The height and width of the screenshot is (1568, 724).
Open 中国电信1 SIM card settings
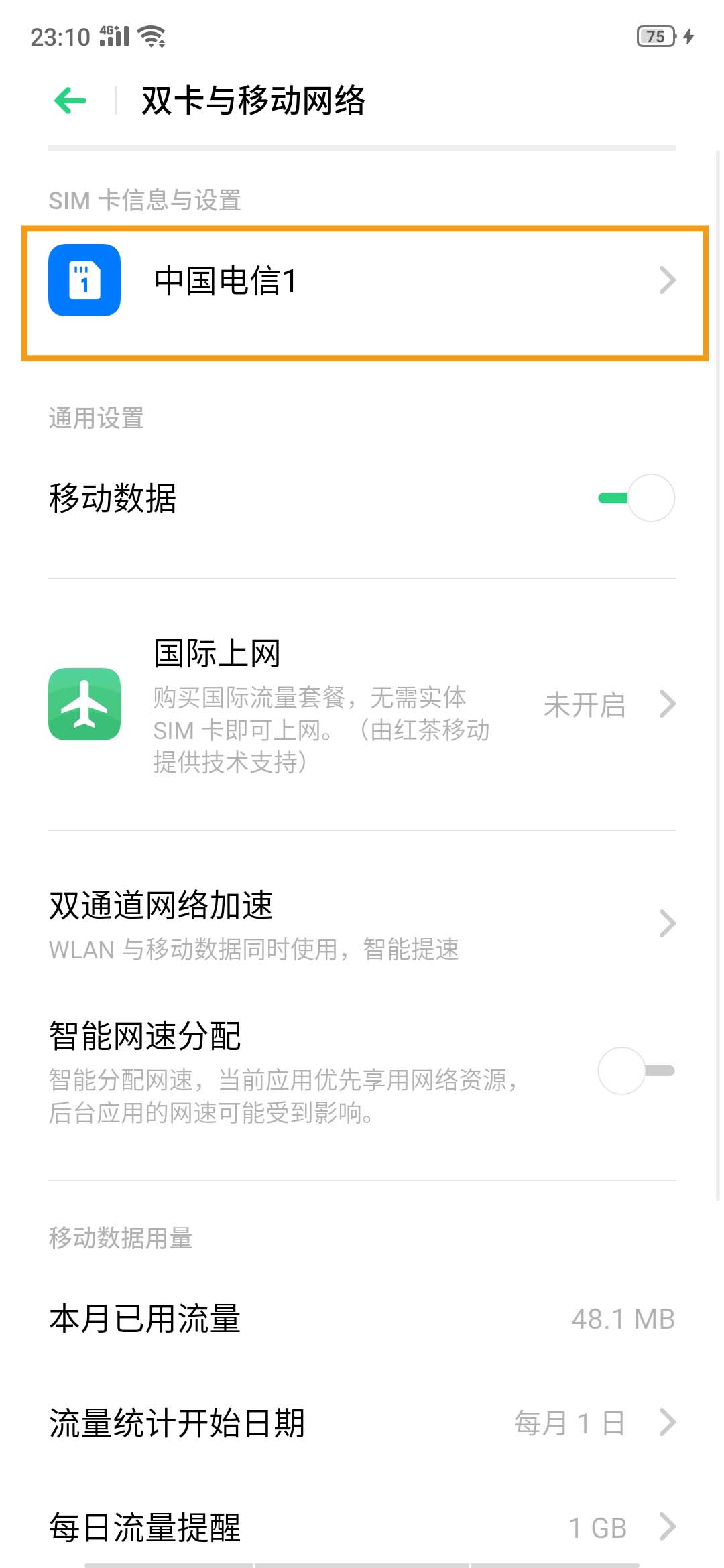coord(362,281)
